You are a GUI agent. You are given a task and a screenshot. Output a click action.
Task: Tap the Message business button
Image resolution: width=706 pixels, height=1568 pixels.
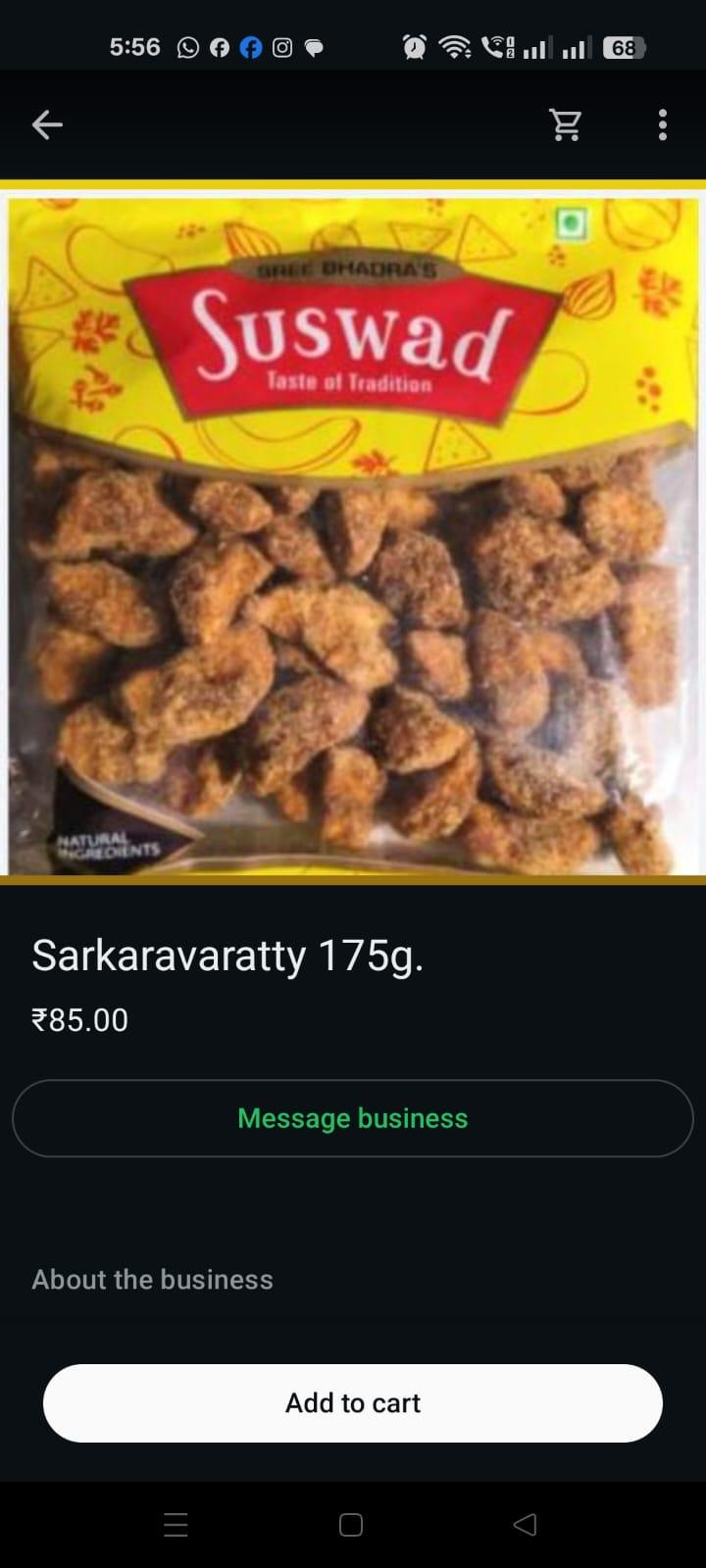click(x=353, y=1118)
